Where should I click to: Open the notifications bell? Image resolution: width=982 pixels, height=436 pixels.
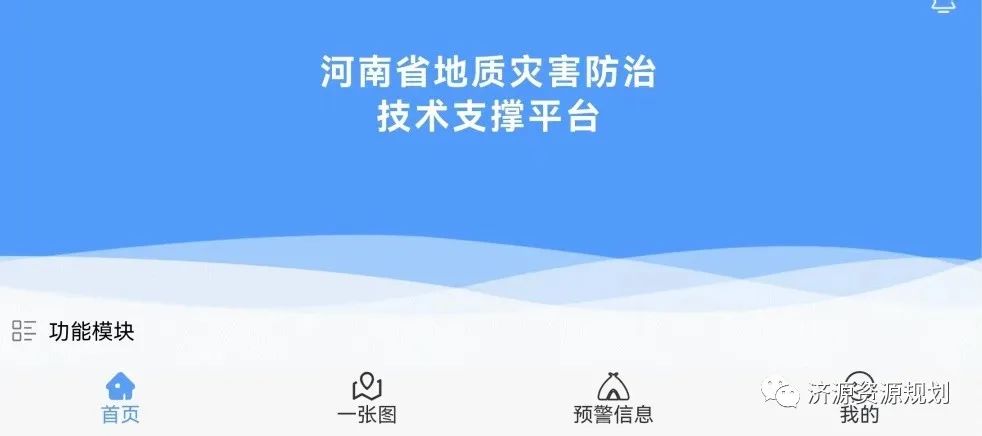(943, 5)
